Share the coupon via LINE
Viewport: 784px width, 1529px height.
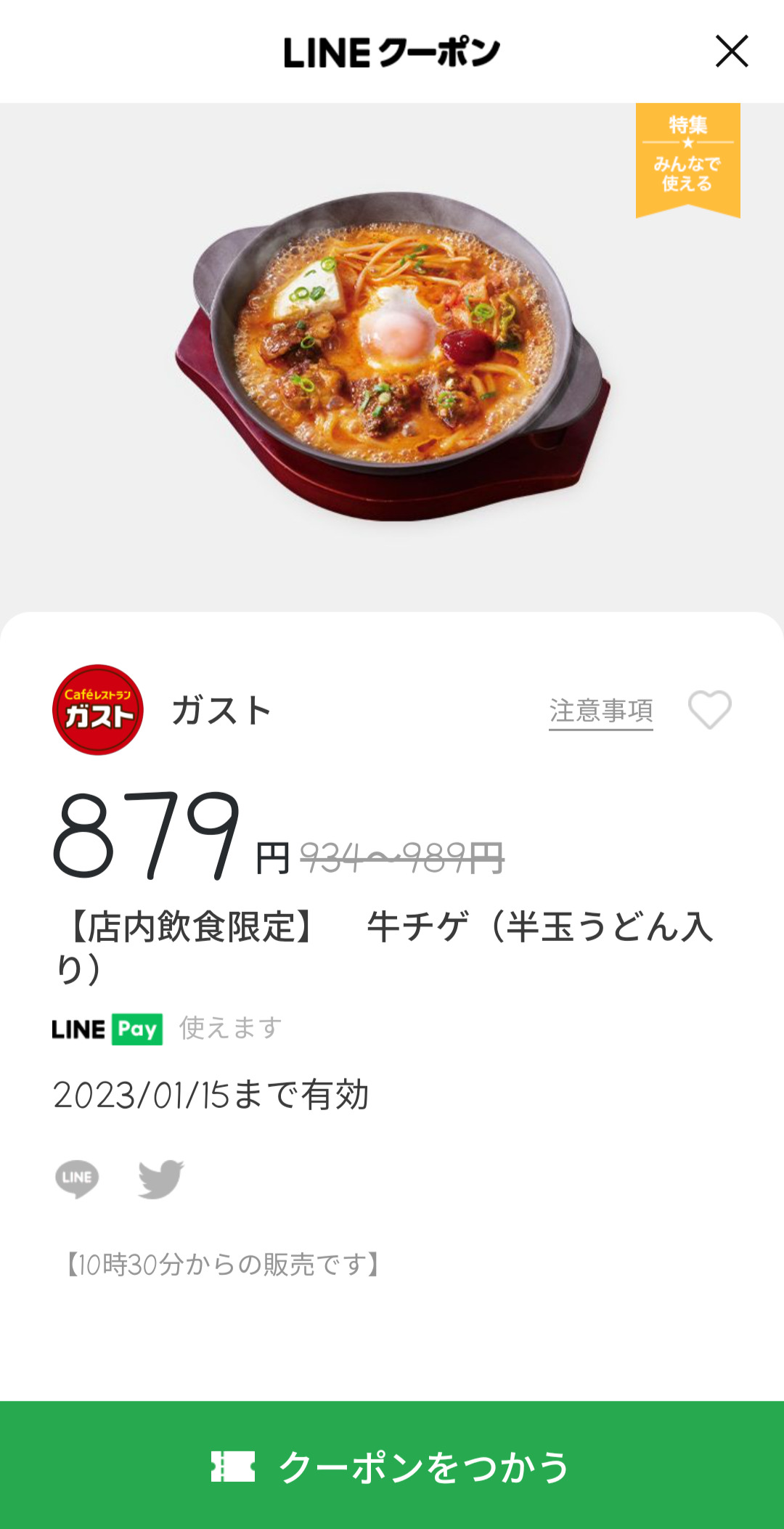click(77, 1178)
